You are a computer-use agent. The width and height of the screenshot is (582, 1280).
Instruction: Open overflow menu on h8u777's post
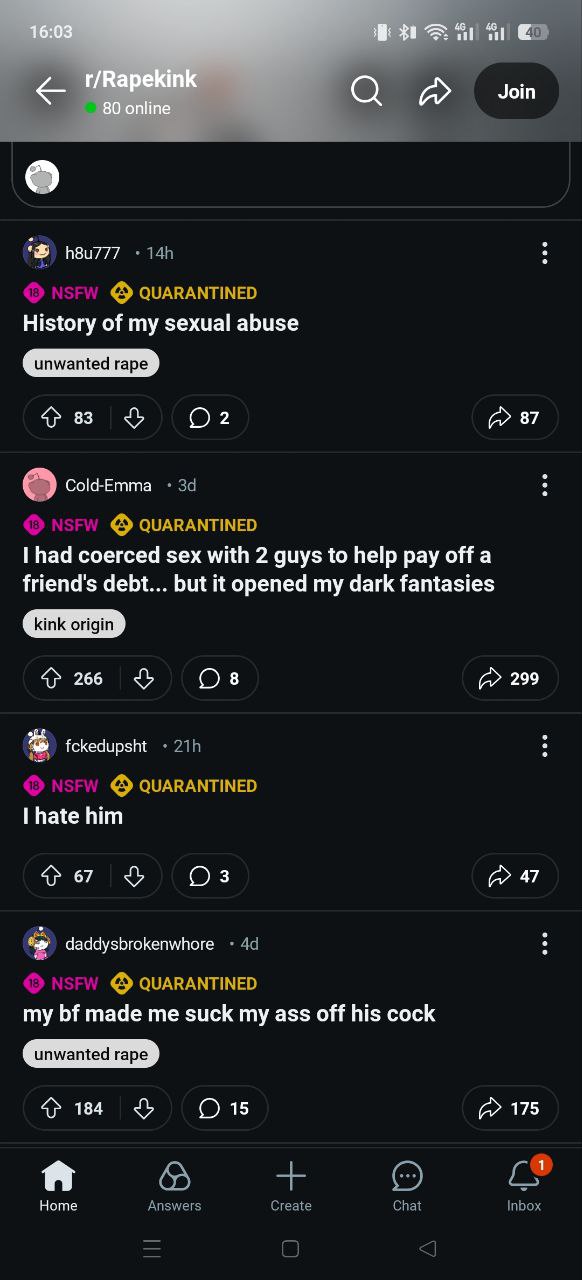pyautogui.click(x=544, y=253)
